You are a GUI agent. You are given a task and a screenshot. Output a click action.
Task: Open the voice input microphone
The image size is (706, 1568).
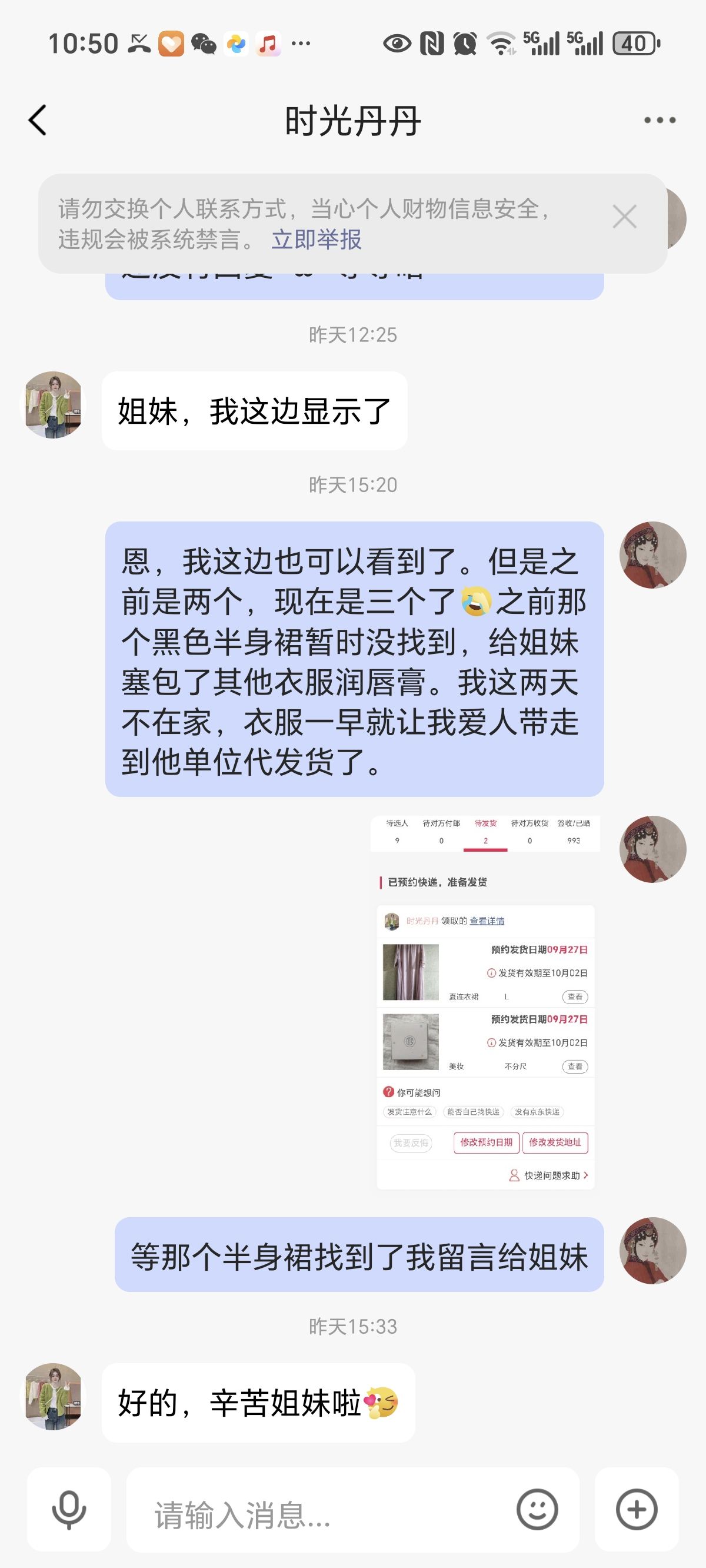point(69,1509)
